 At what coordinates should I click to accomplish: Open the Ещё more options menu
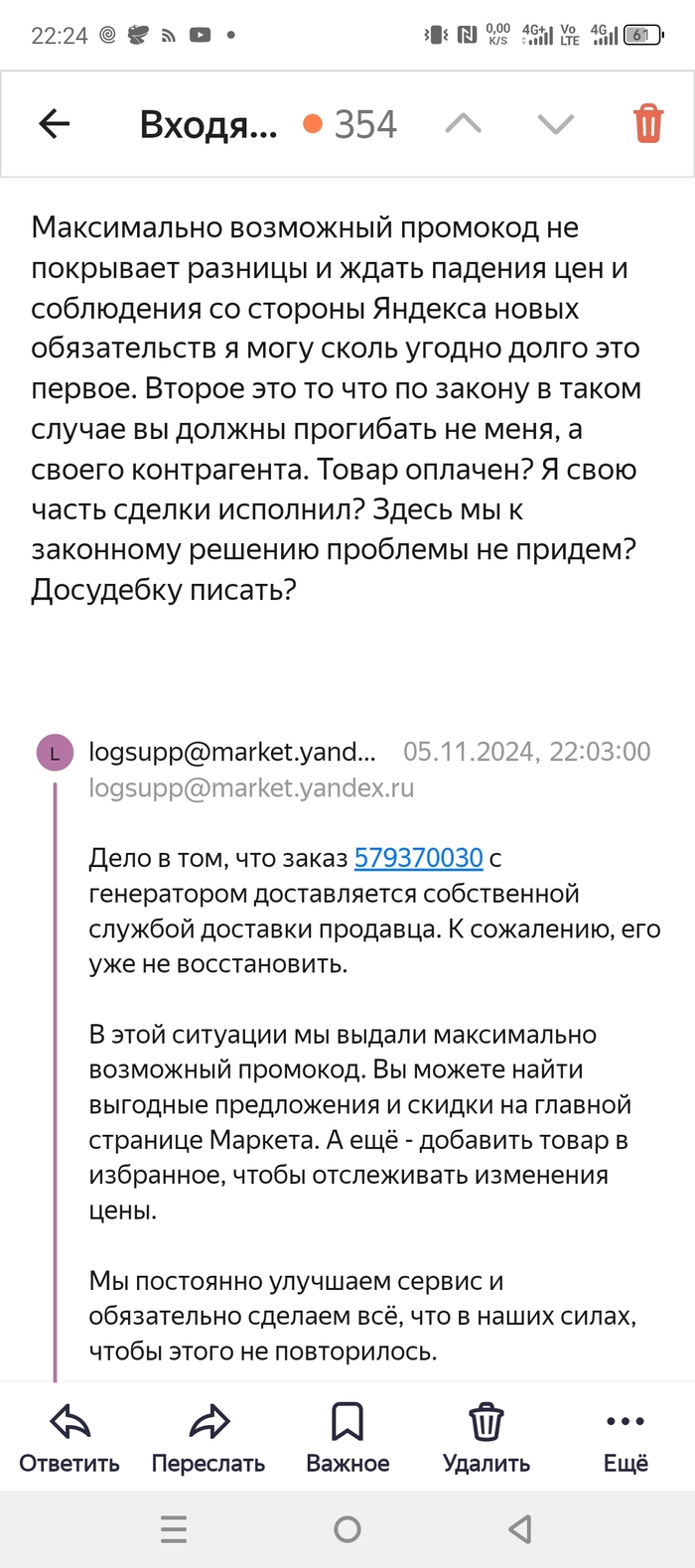coord(625,1436)
